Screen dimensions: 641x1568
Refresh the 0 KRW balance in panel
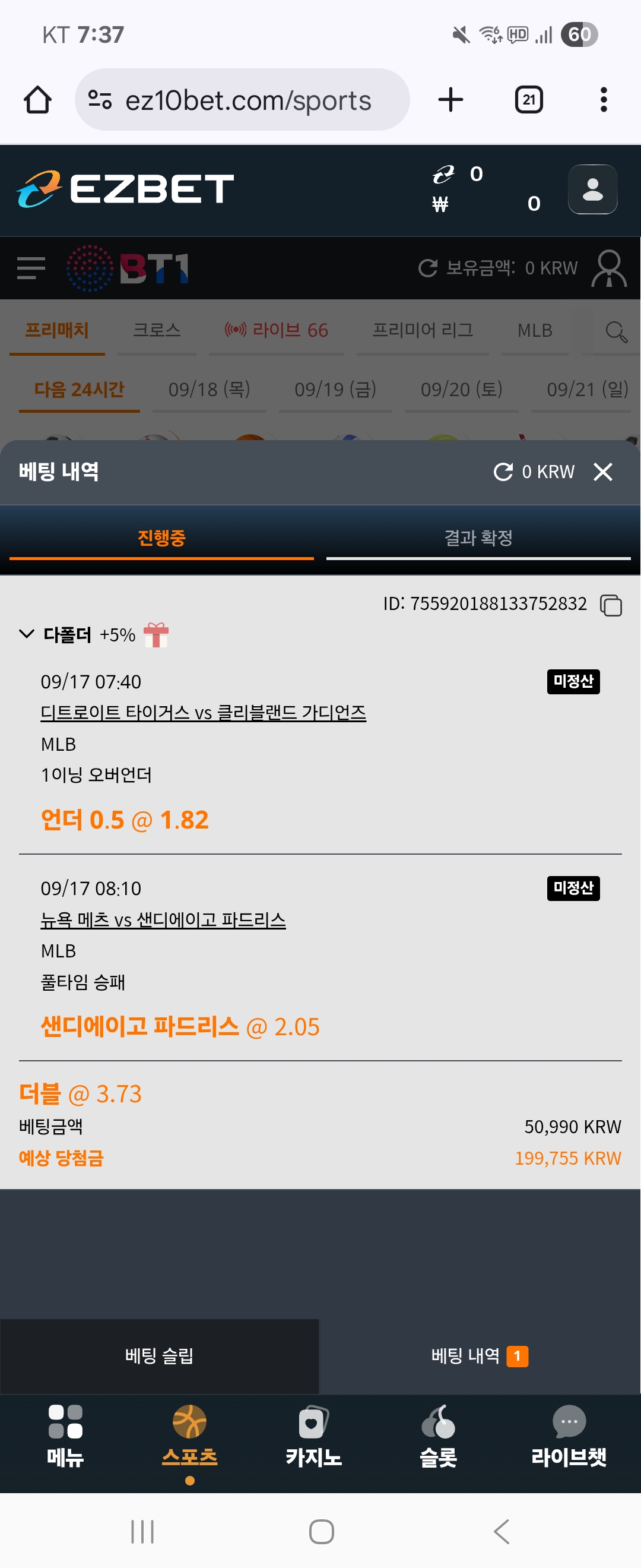(503, 472)
